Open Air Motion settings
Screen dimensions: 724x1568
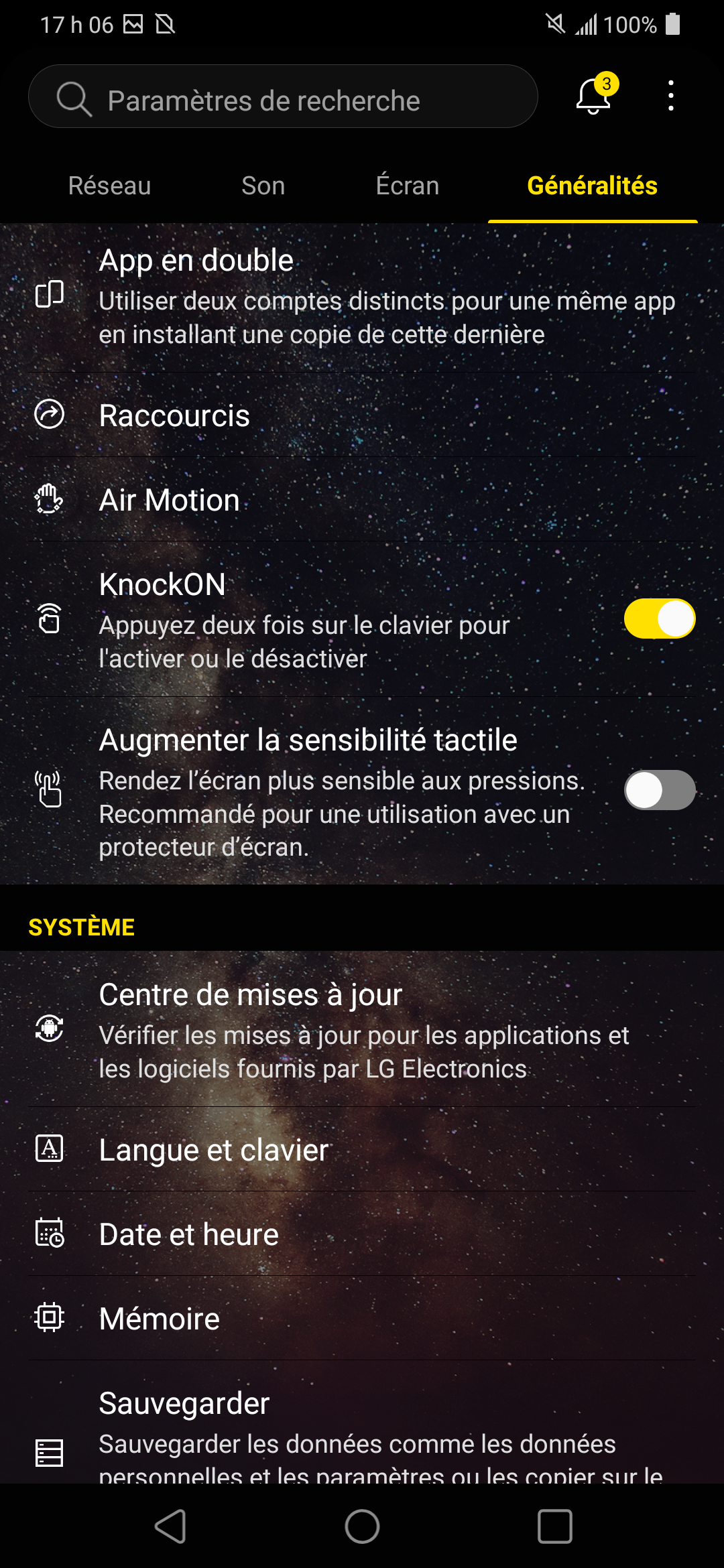click(x=362, y=500)
